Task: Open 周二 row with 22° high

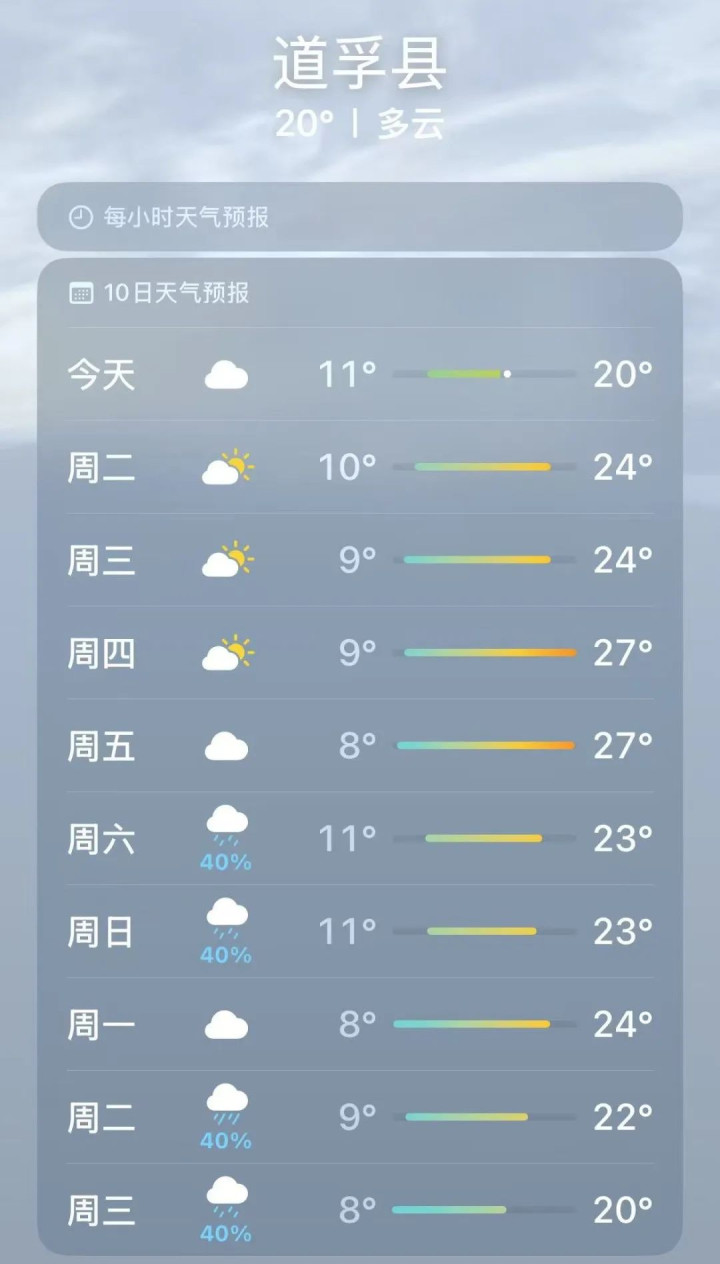Action: 360,1117
